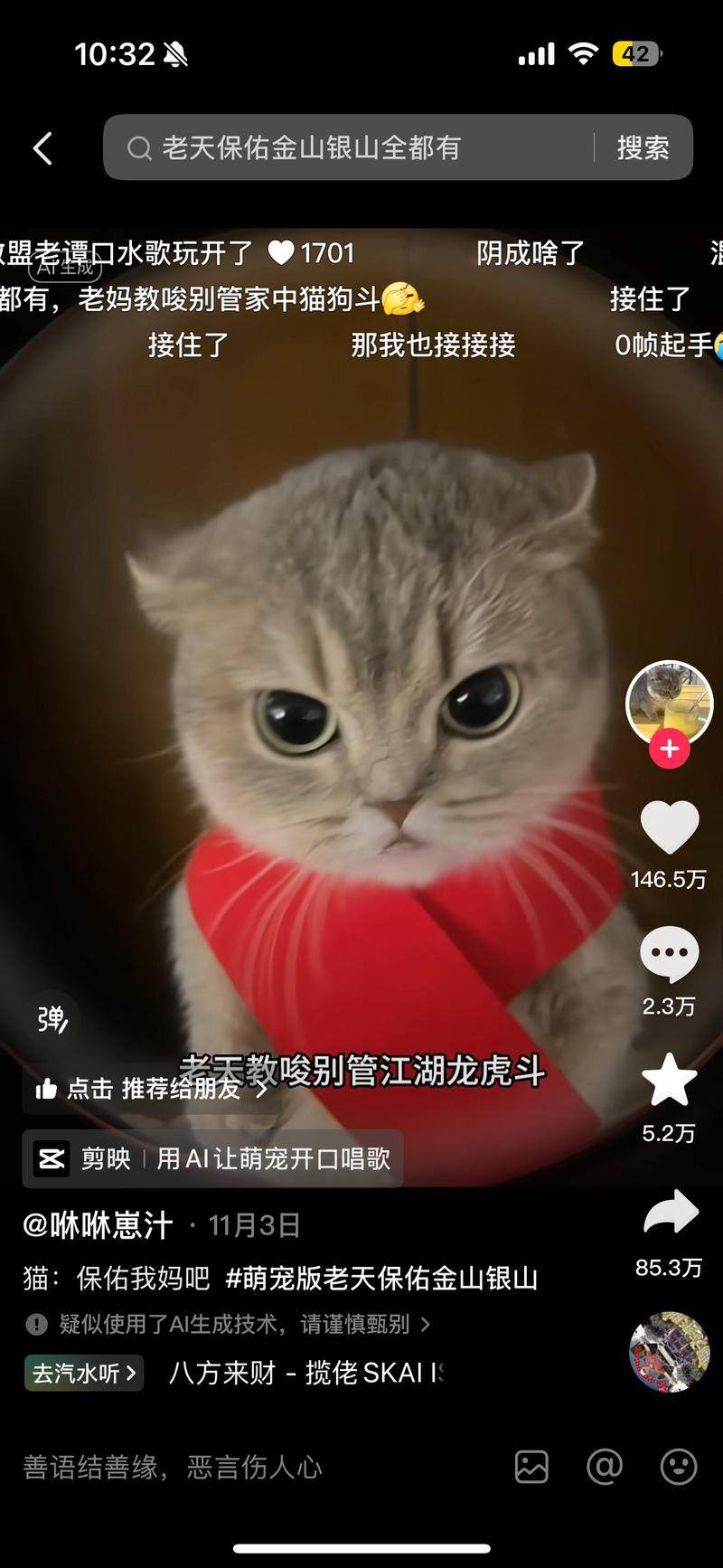This screenshot has width=723, height=1568.
Task: Open the emoji picker in the comment bar
Action: click(x=678, y=1467)
